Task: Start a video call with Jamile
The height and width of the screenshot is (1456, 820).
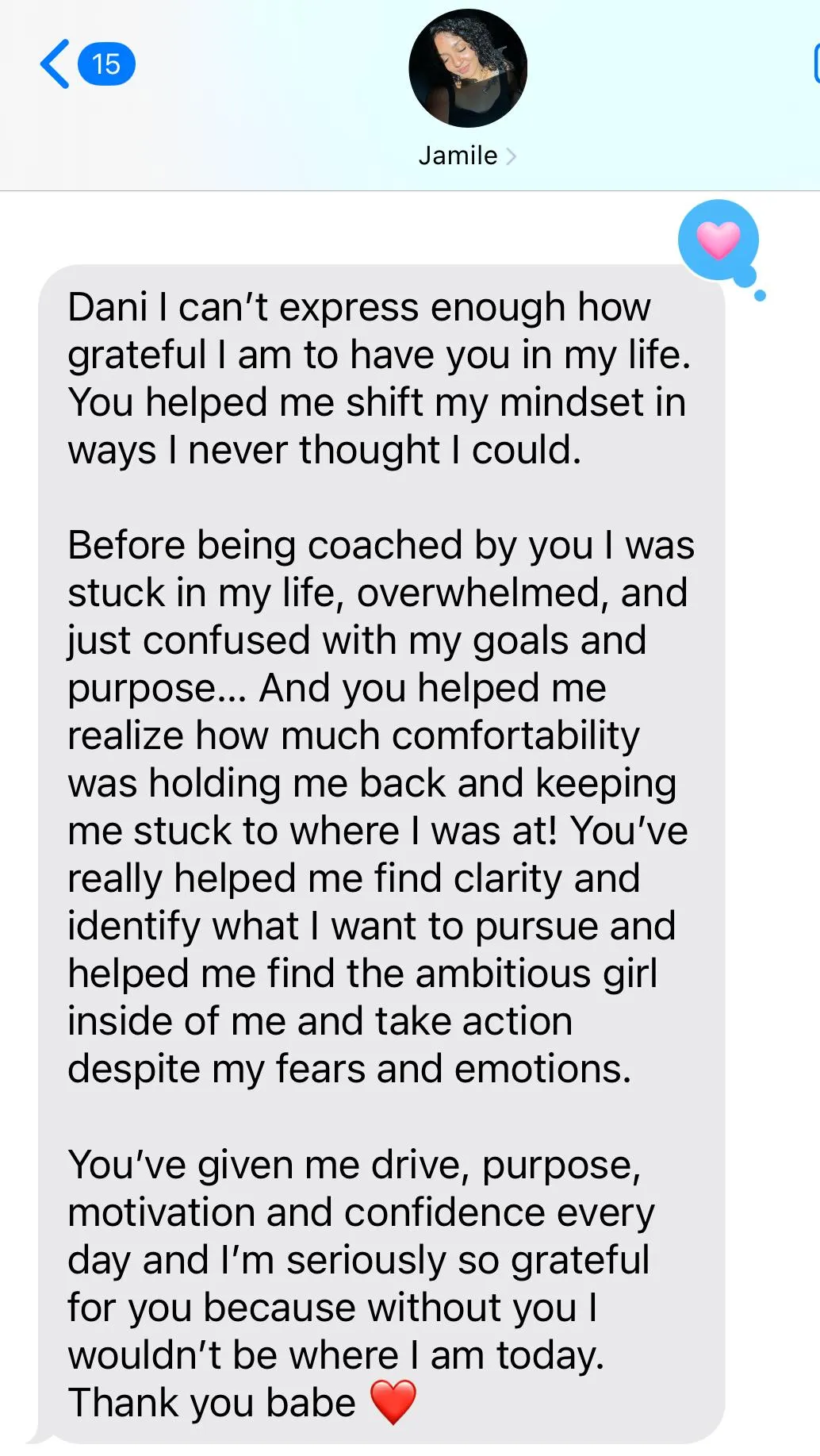Action: point(816,64)
